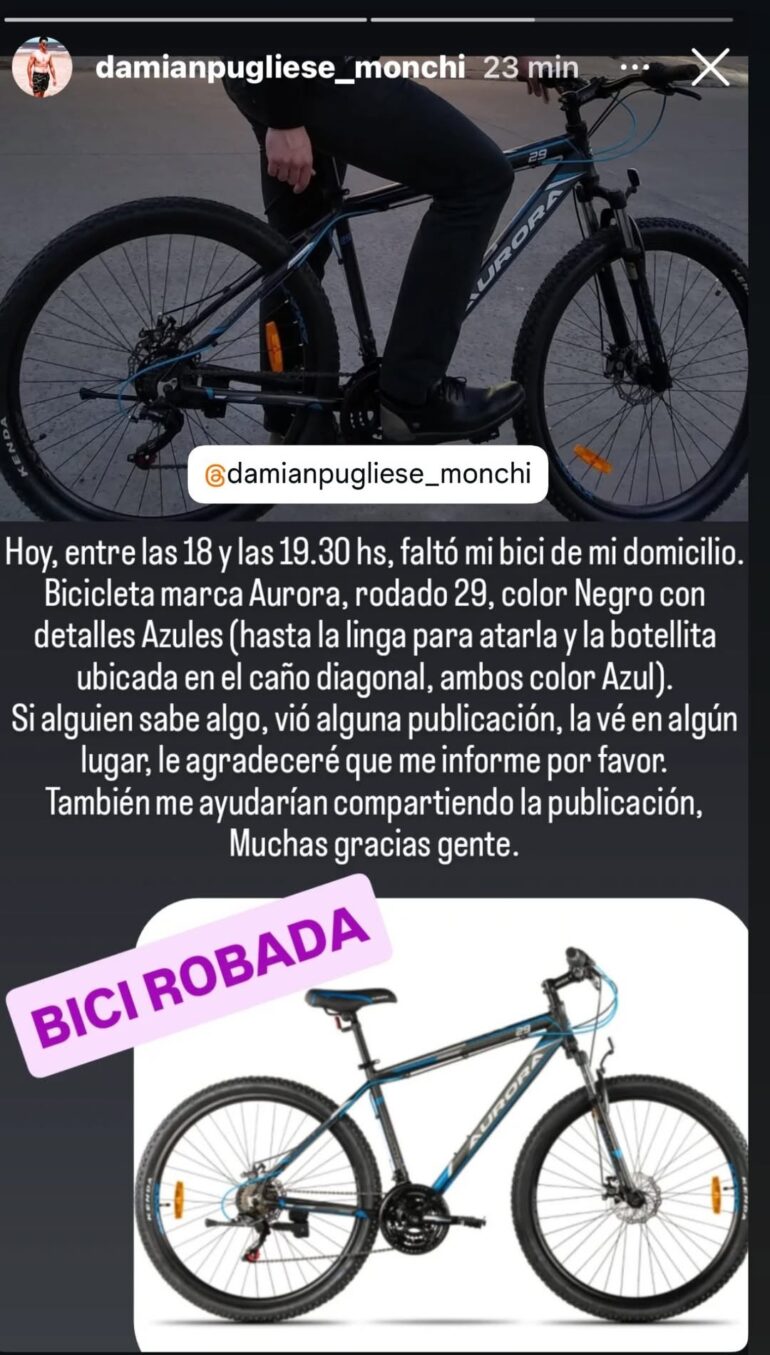Open the @damianpugliese_monchi Threads mention sticker
This screenshot has height=1355, width=770.
[367, 474]
